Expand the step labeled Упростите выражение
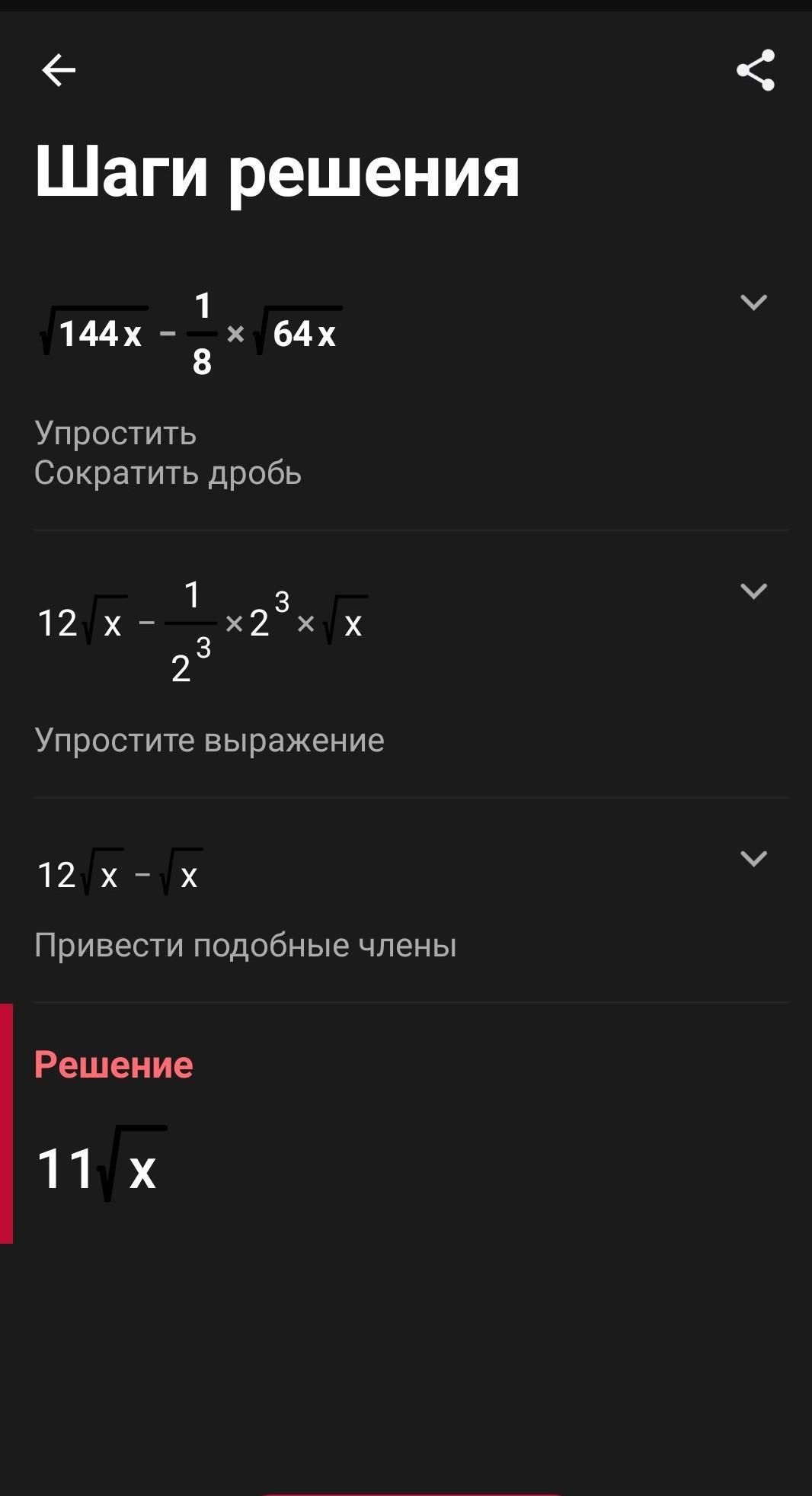 (x=753, y=591)
